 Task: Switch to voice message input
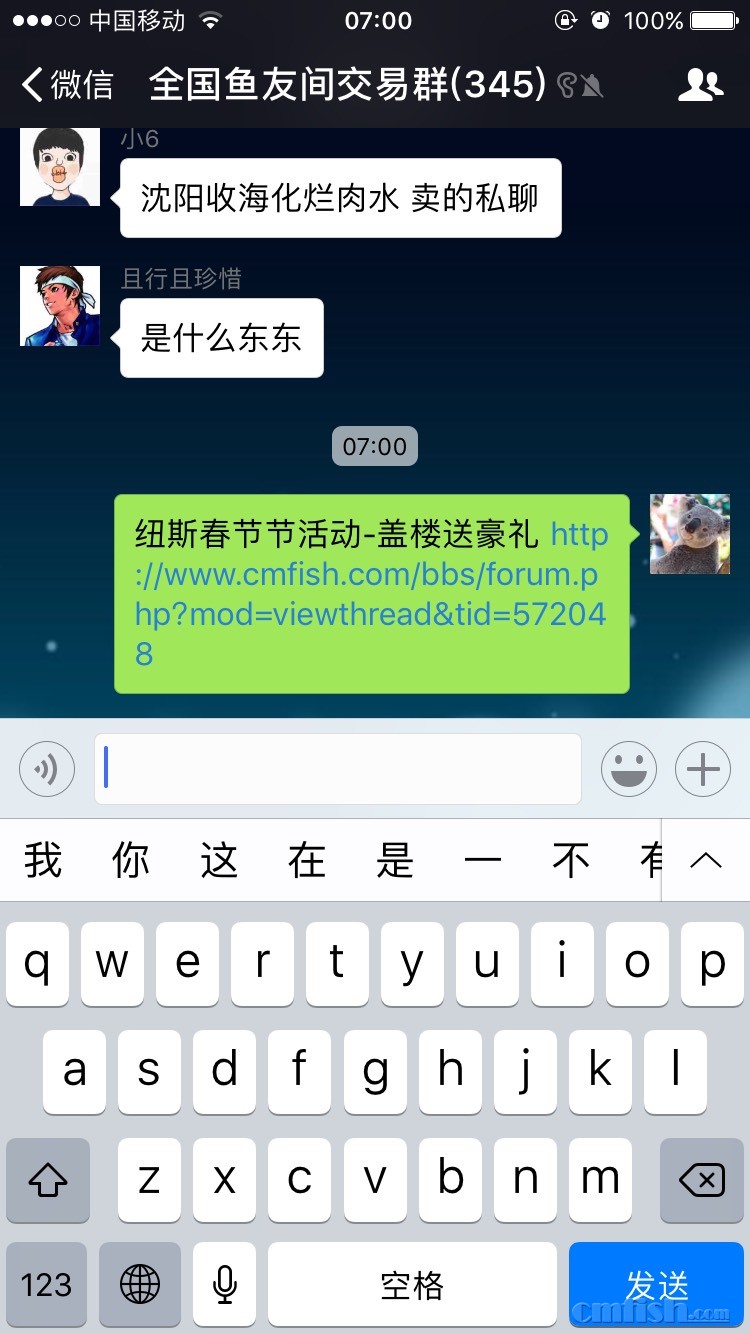point(47,769)
